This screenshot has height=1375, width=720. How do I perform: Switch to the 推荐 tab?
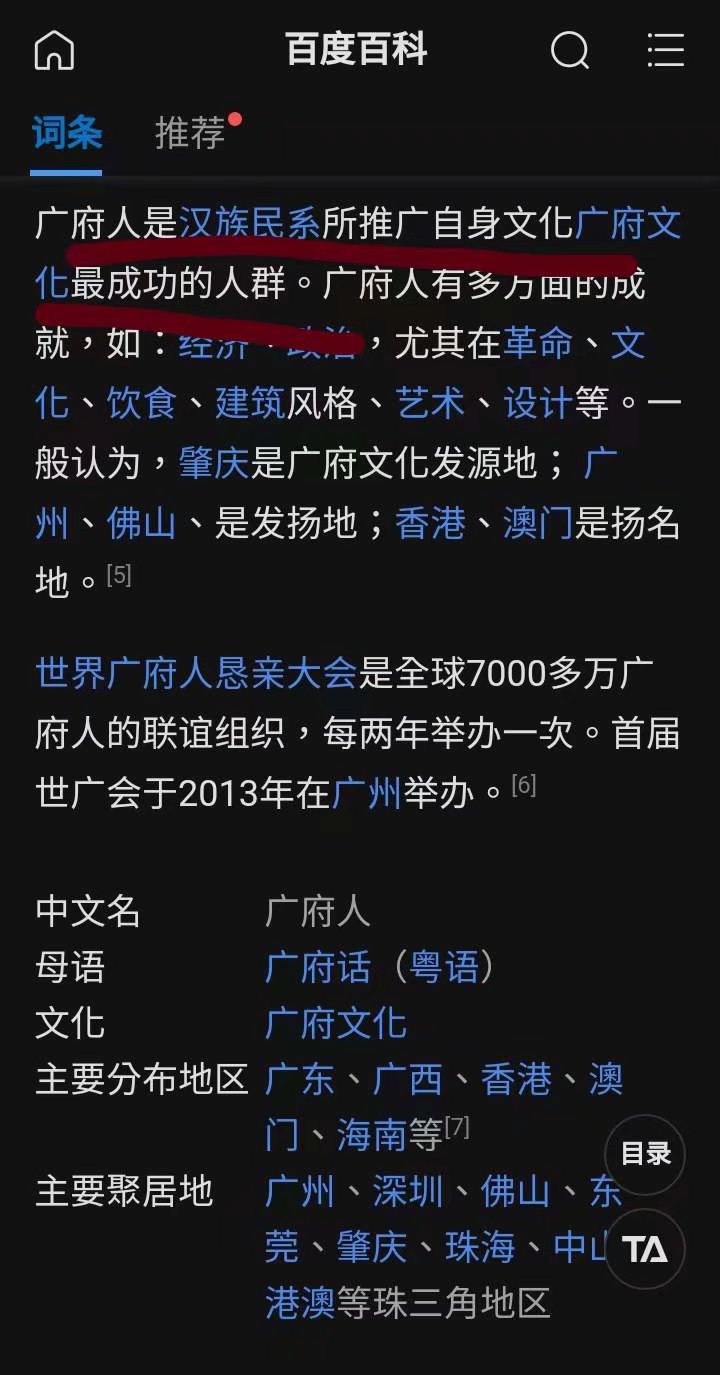pyautogui.click(x=190, y=133)
